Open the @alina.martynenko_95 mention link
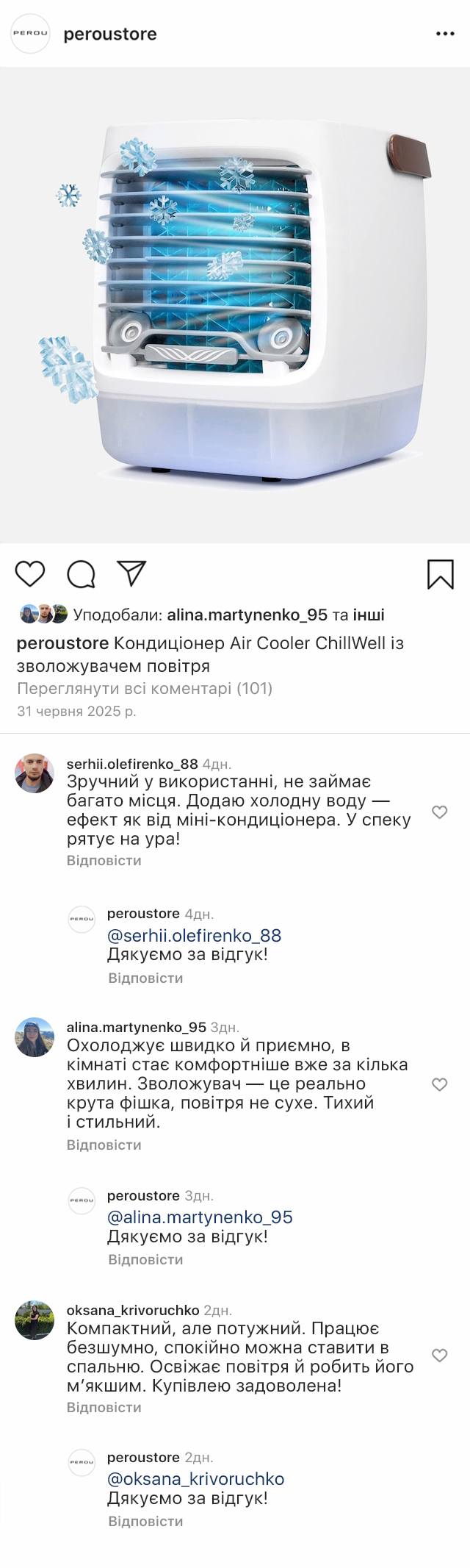470x1568 pixels. coord(200,1217)
